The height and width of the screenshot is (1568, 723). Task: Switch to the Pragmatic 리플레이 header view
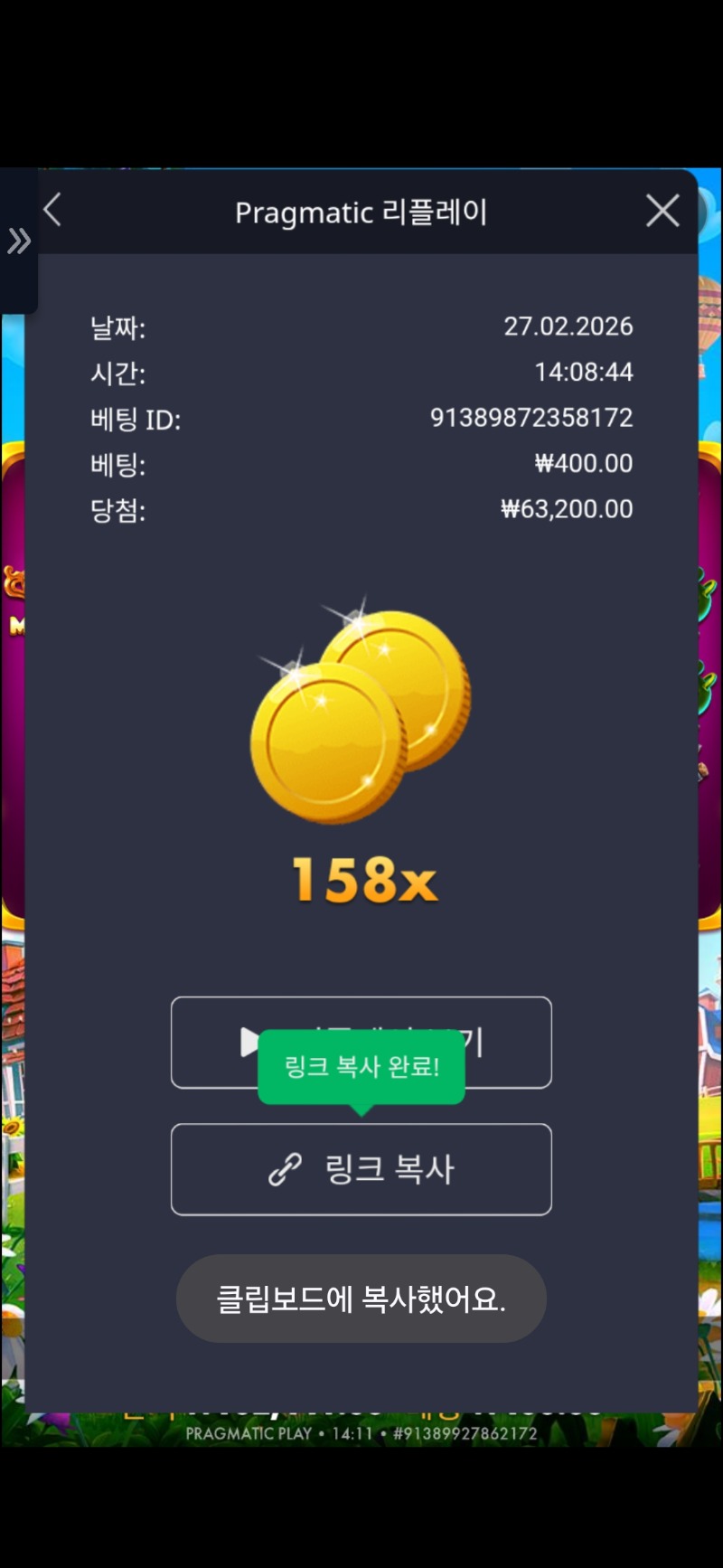click(361, 211)
